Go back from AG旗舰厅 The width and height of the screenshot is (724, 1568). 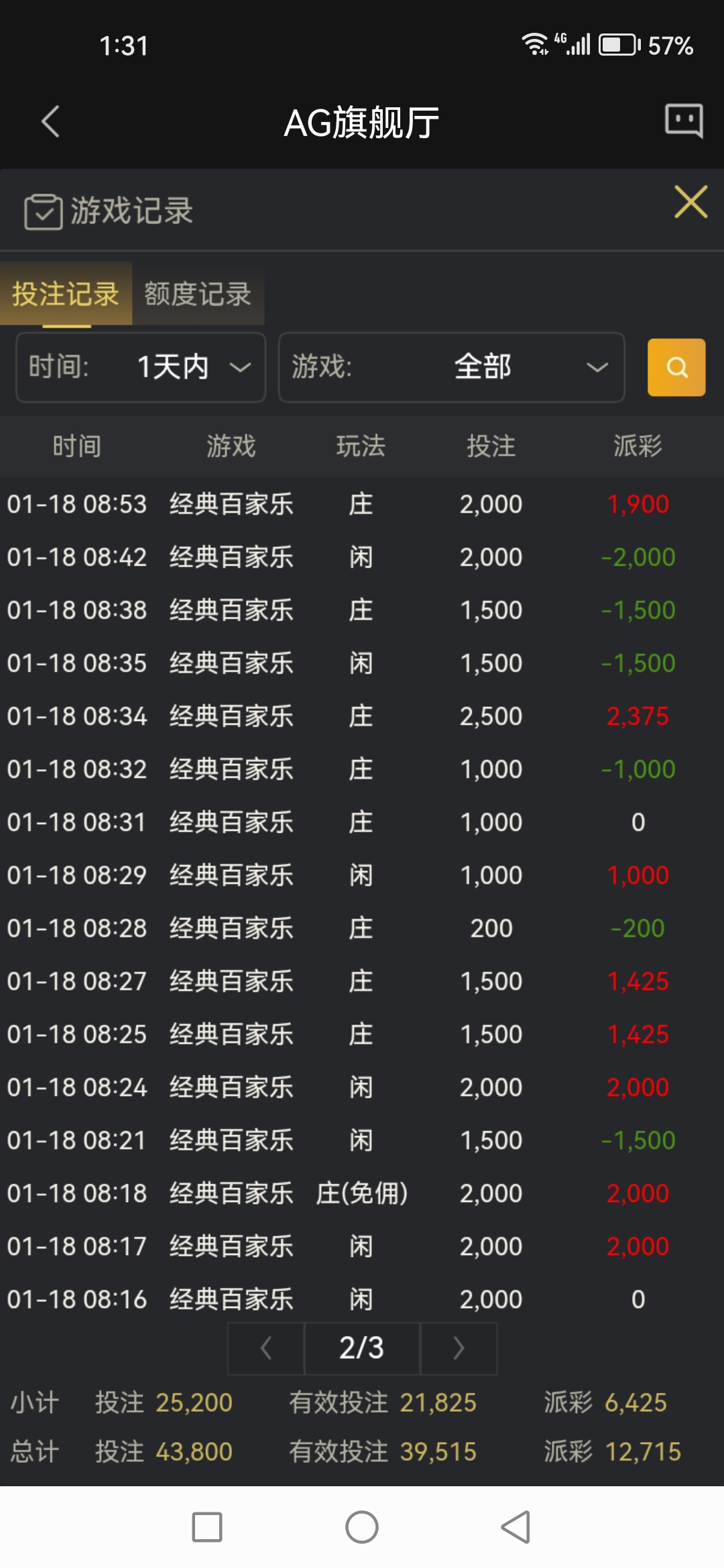click(x=50, y=121)
